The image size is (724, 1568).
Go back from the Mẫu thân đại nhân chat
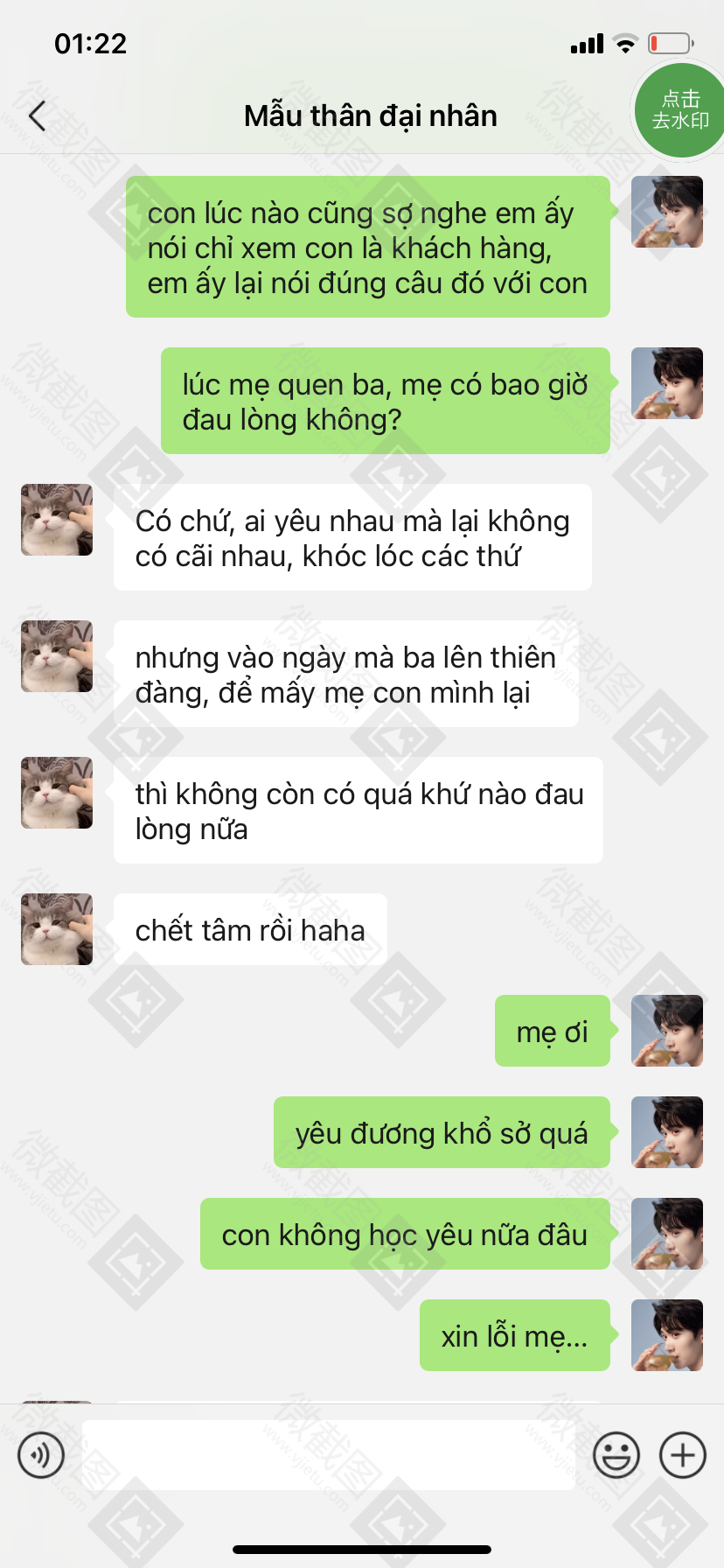tap(37, 115)
